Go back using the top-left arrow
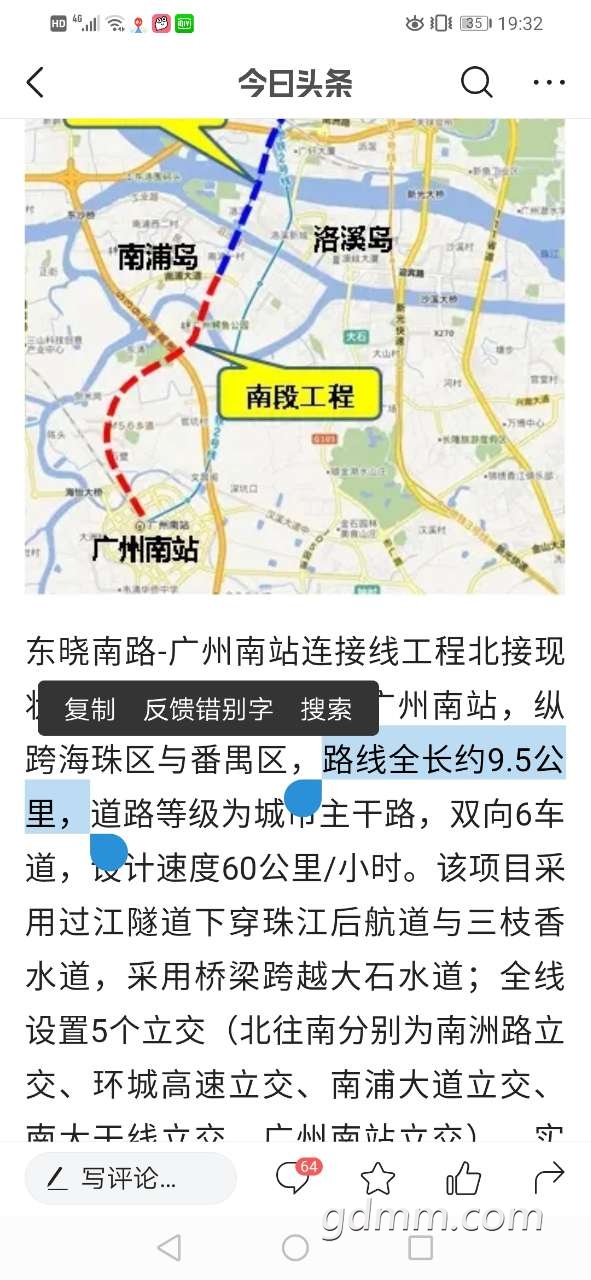 [35, 83]
